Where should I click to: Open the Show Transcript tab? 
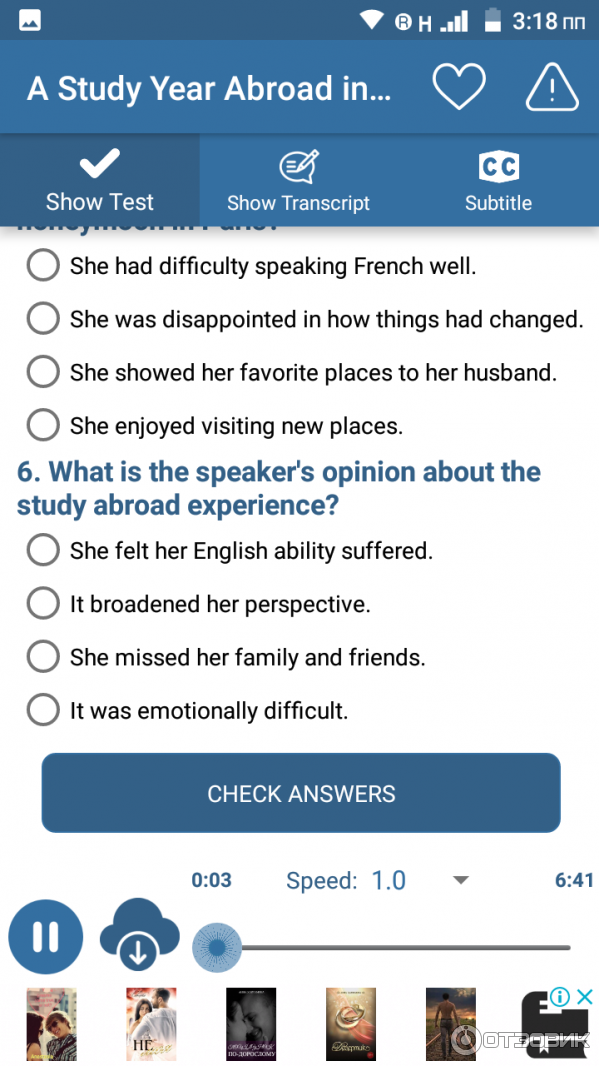click(x=298, y=181)
